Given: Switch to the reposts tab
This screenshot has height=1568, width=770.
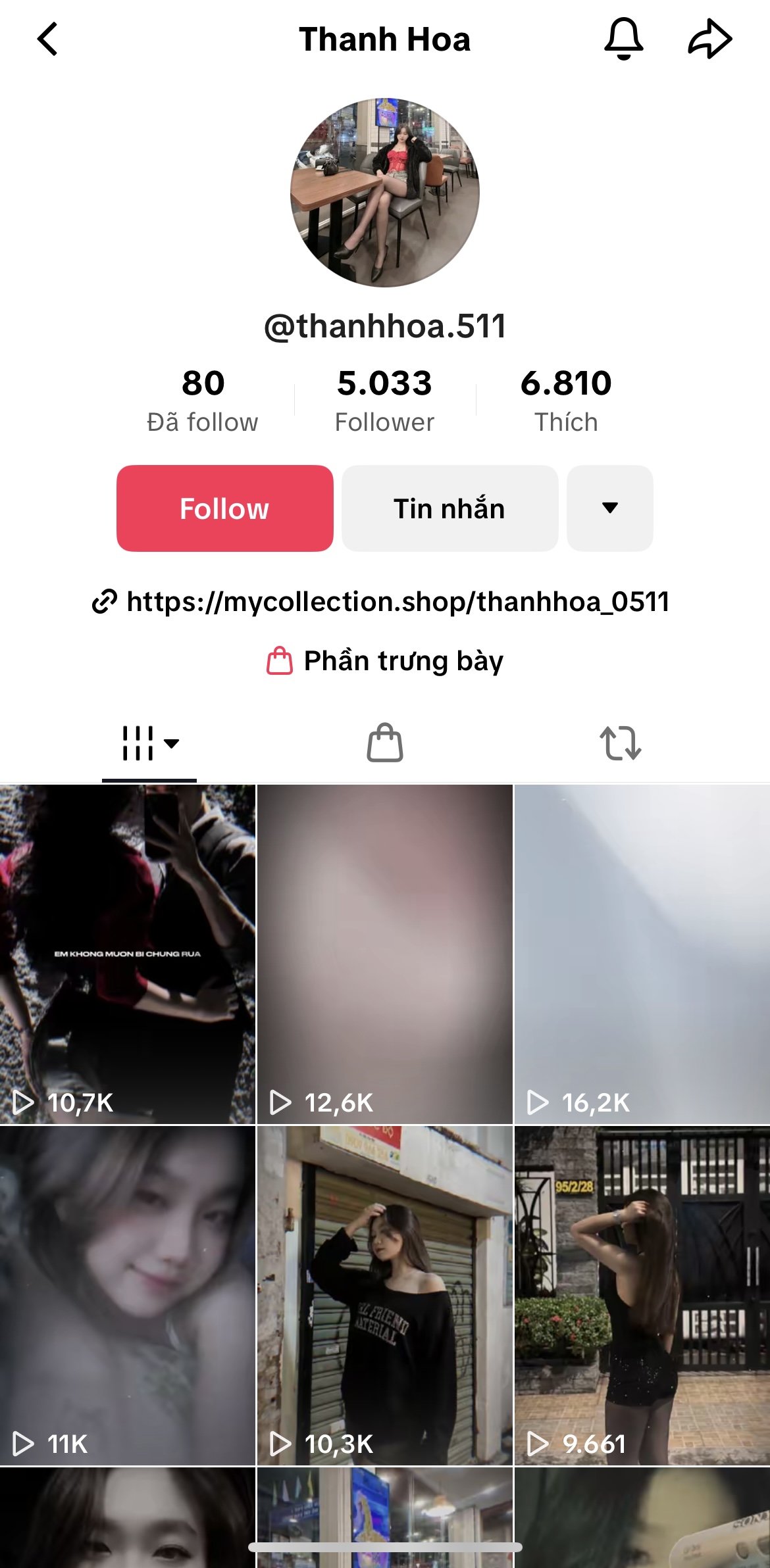Looking at the screenshot, I should click(620, 744).
